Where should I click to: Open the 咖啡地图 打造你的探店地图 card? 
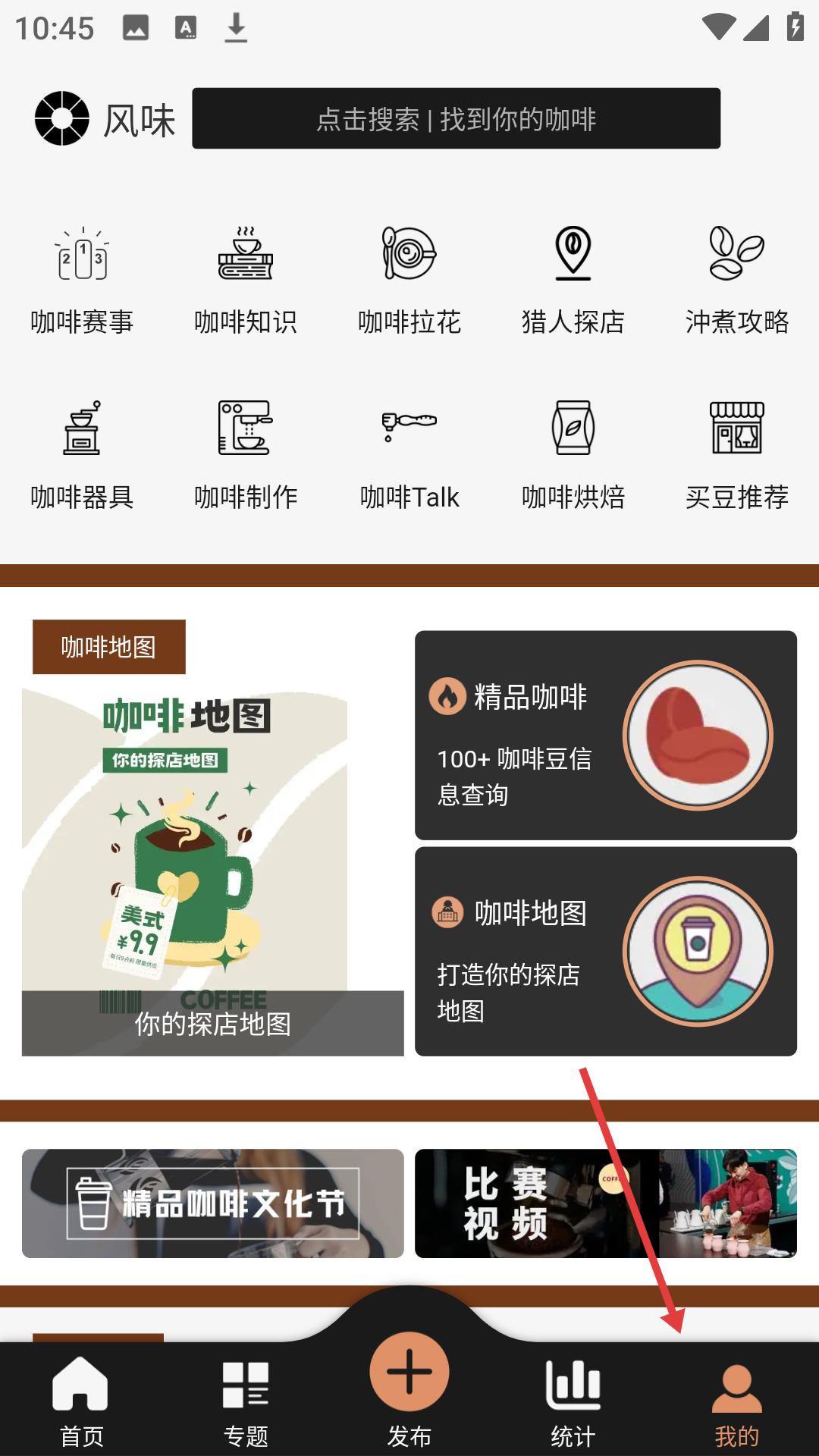coord(605,951)
